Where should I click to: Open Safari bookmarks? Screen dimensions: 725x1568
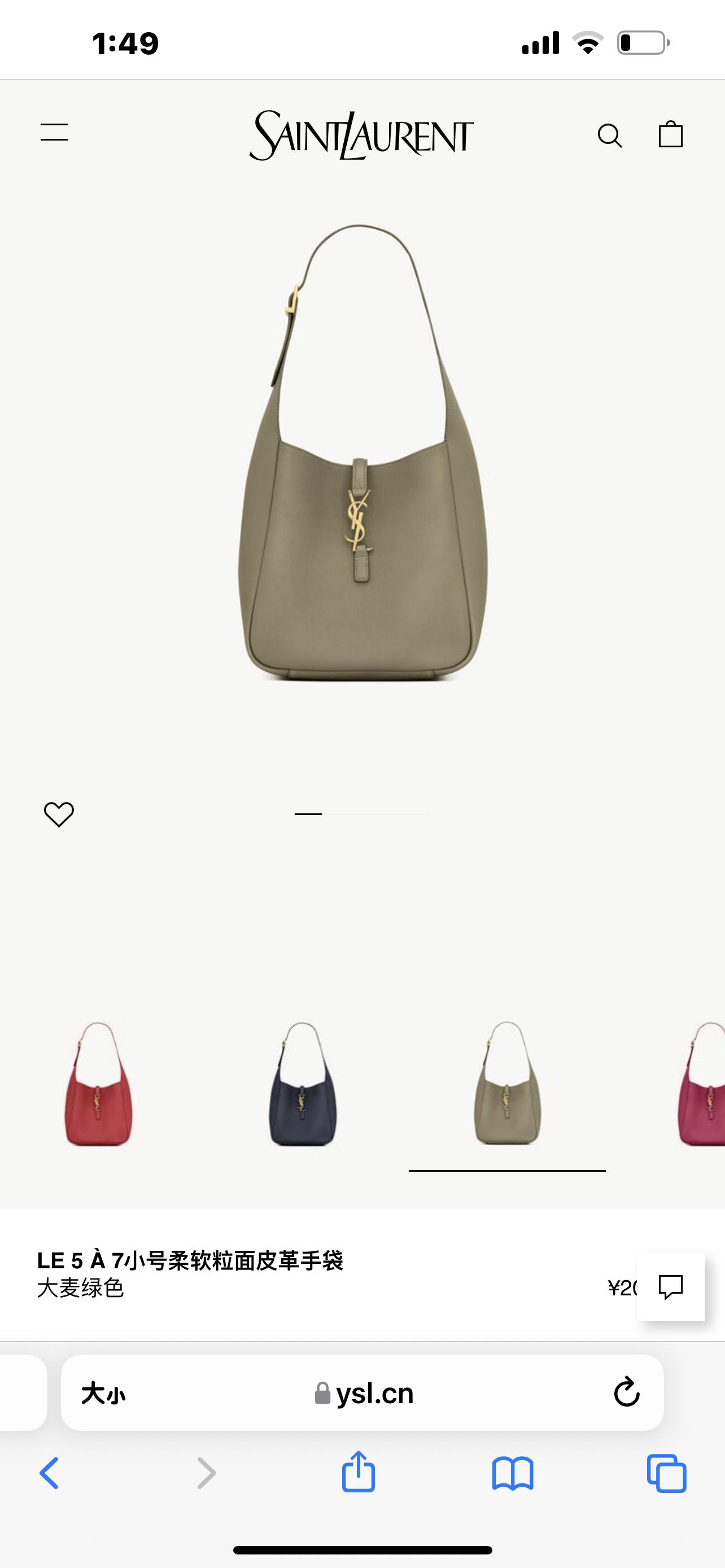tap(513, 1473)
